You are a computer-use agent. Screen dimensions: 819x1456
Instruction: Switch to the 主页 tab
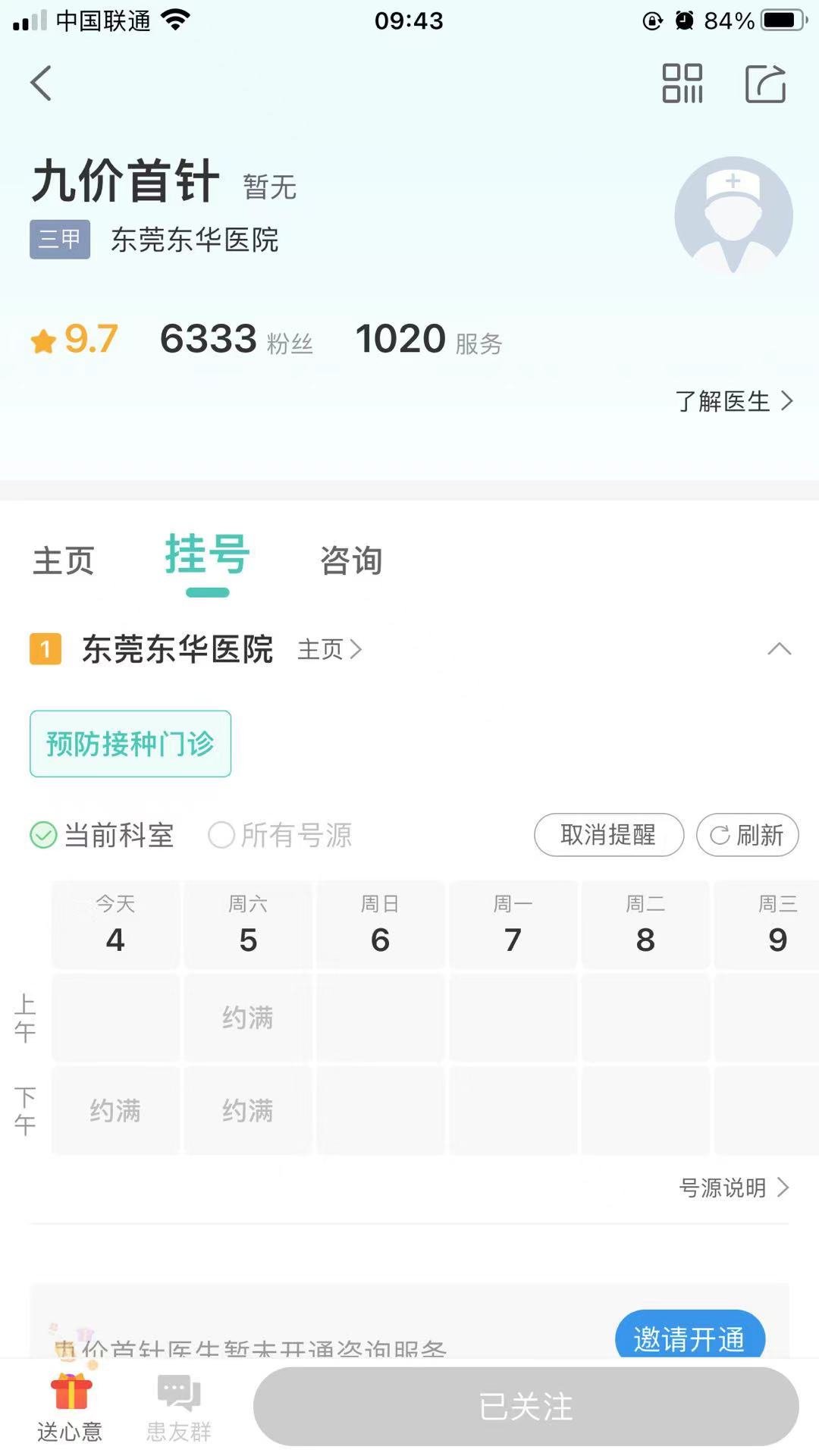pyautogui.click(x=63, y=561)
